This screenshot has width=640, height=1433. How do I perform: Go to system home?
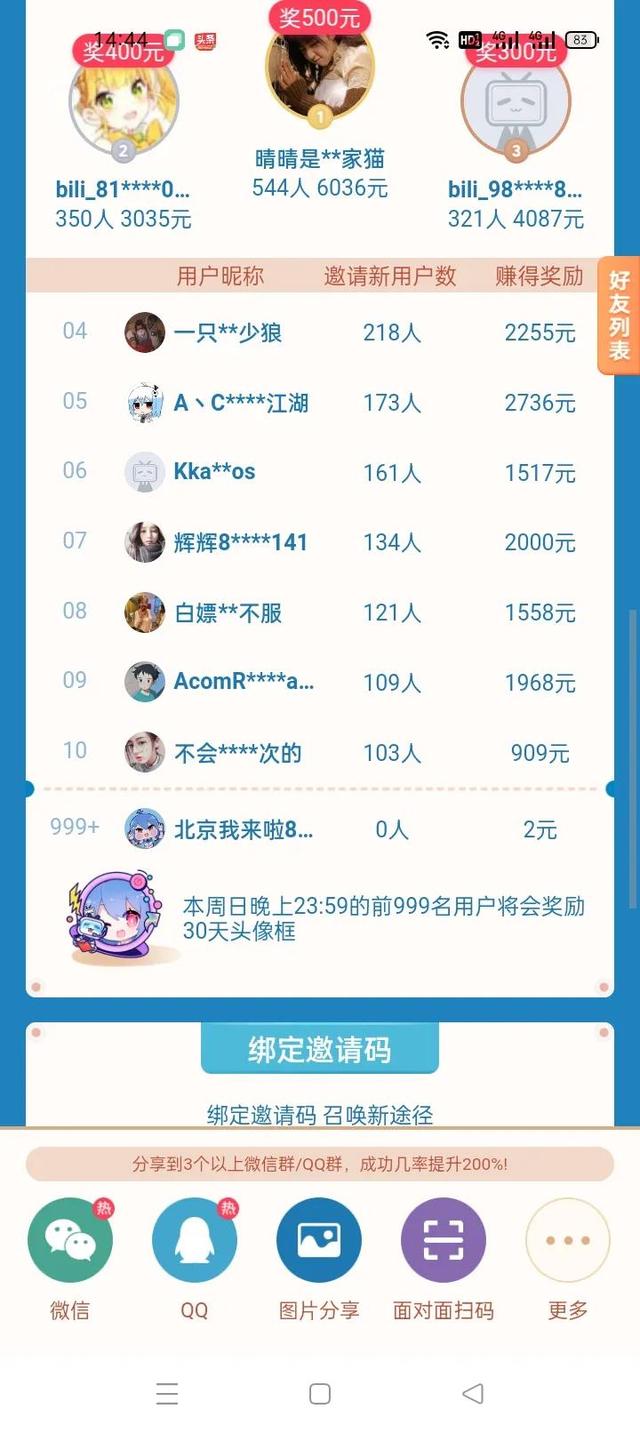pyautogui.click(x=320, y=1393)
